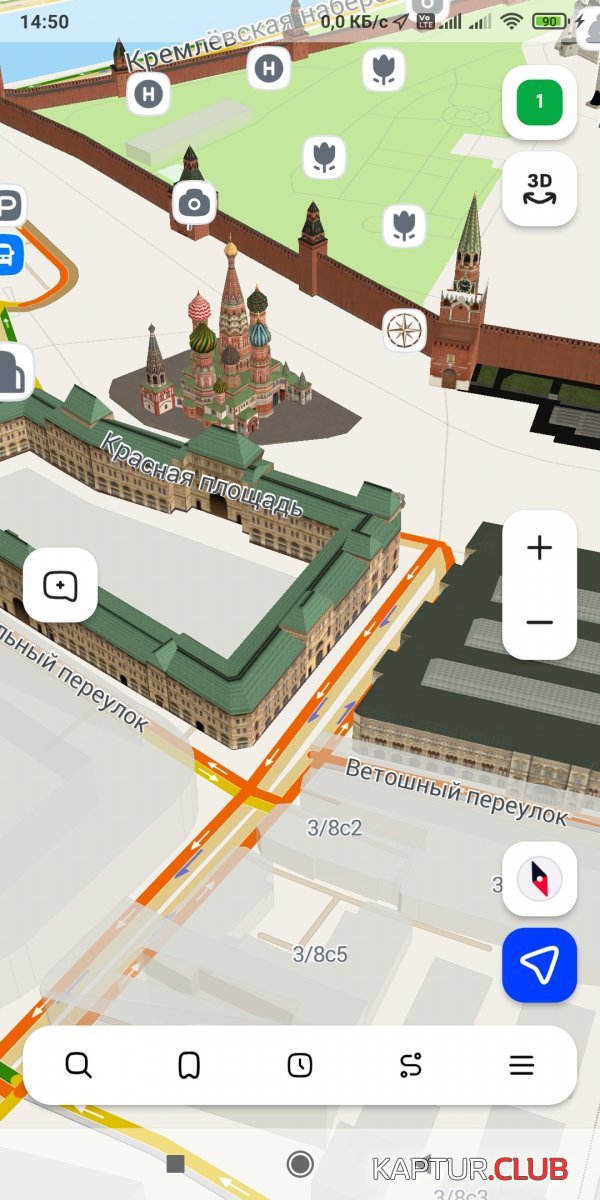Center map on my location
600x1200 pixels.
[540, 965]
